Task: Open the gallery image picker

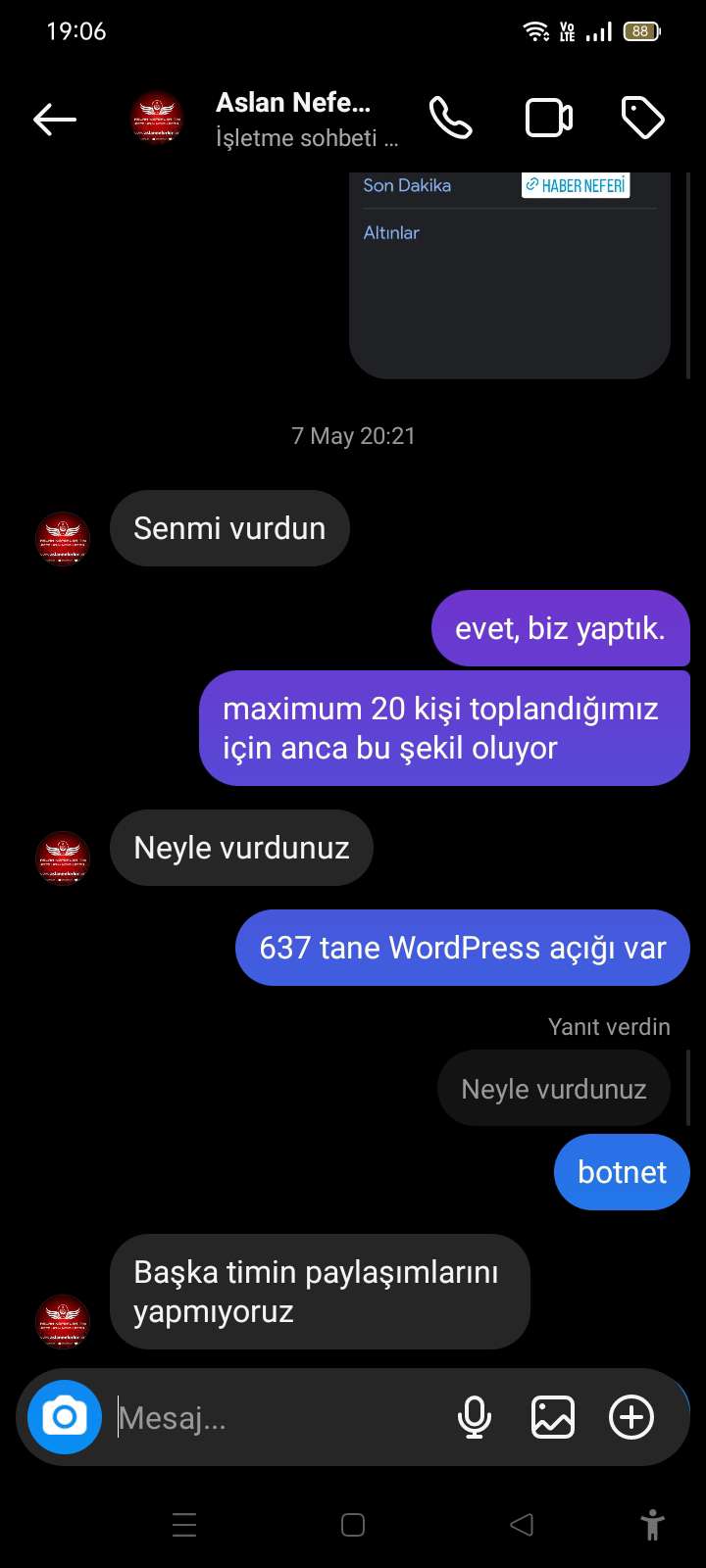Action: 553,1417
